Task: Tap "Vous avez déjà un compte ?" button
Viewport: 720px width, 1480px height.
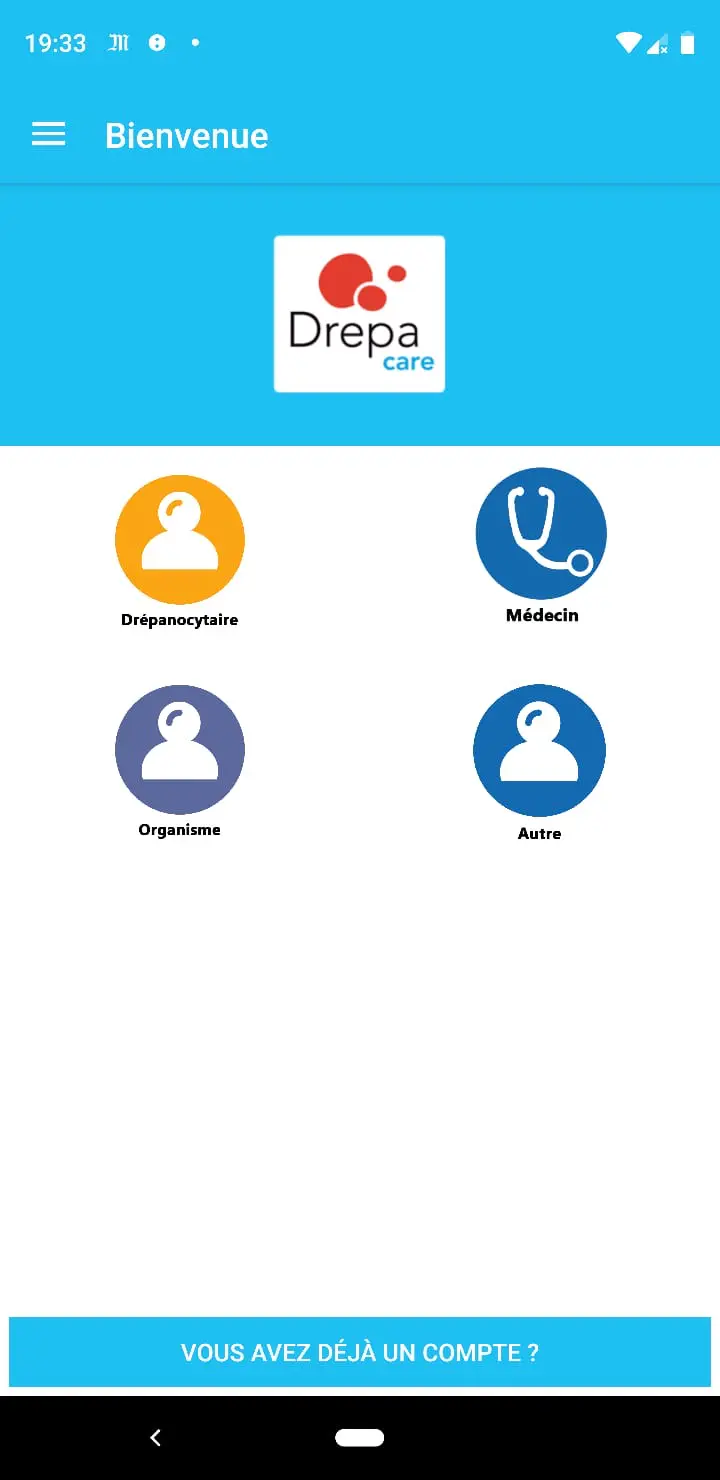Action: (360, 1352)
